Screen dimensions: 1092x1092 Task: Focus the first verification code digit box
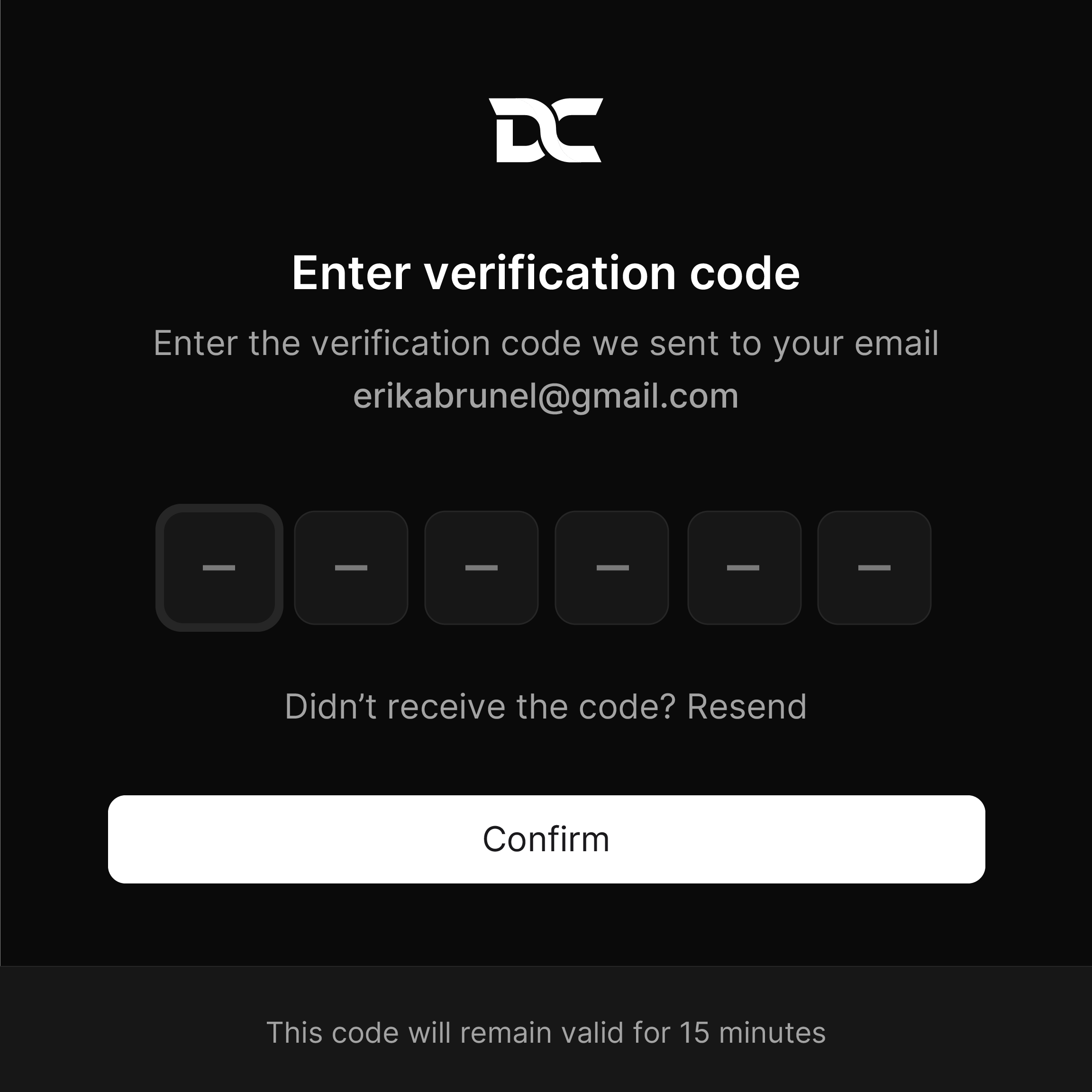(219, 567)
